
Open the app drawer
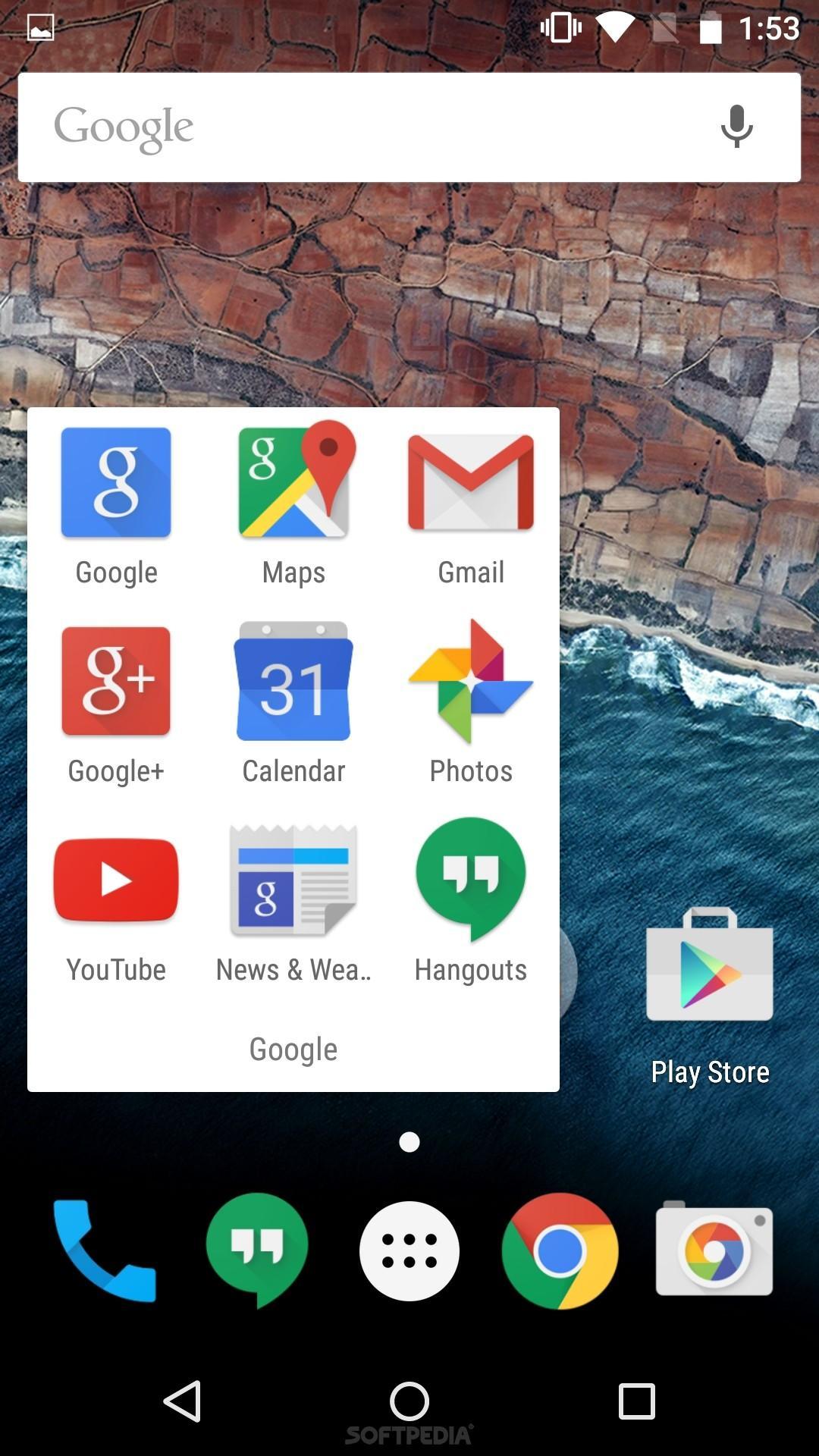(x=409, y=1250)
